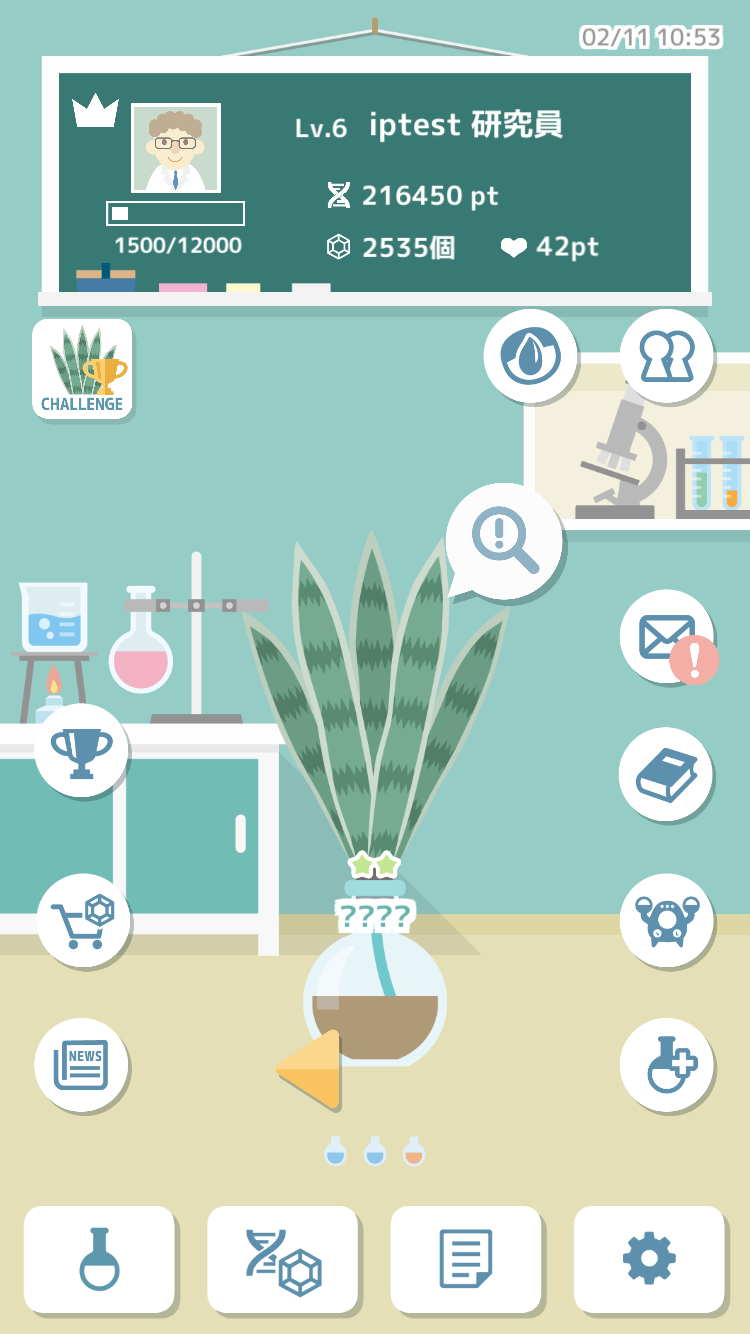Open the book encyclopedia icon
The width and height of the screenshot is (750, 1334).
pos(666,774)
